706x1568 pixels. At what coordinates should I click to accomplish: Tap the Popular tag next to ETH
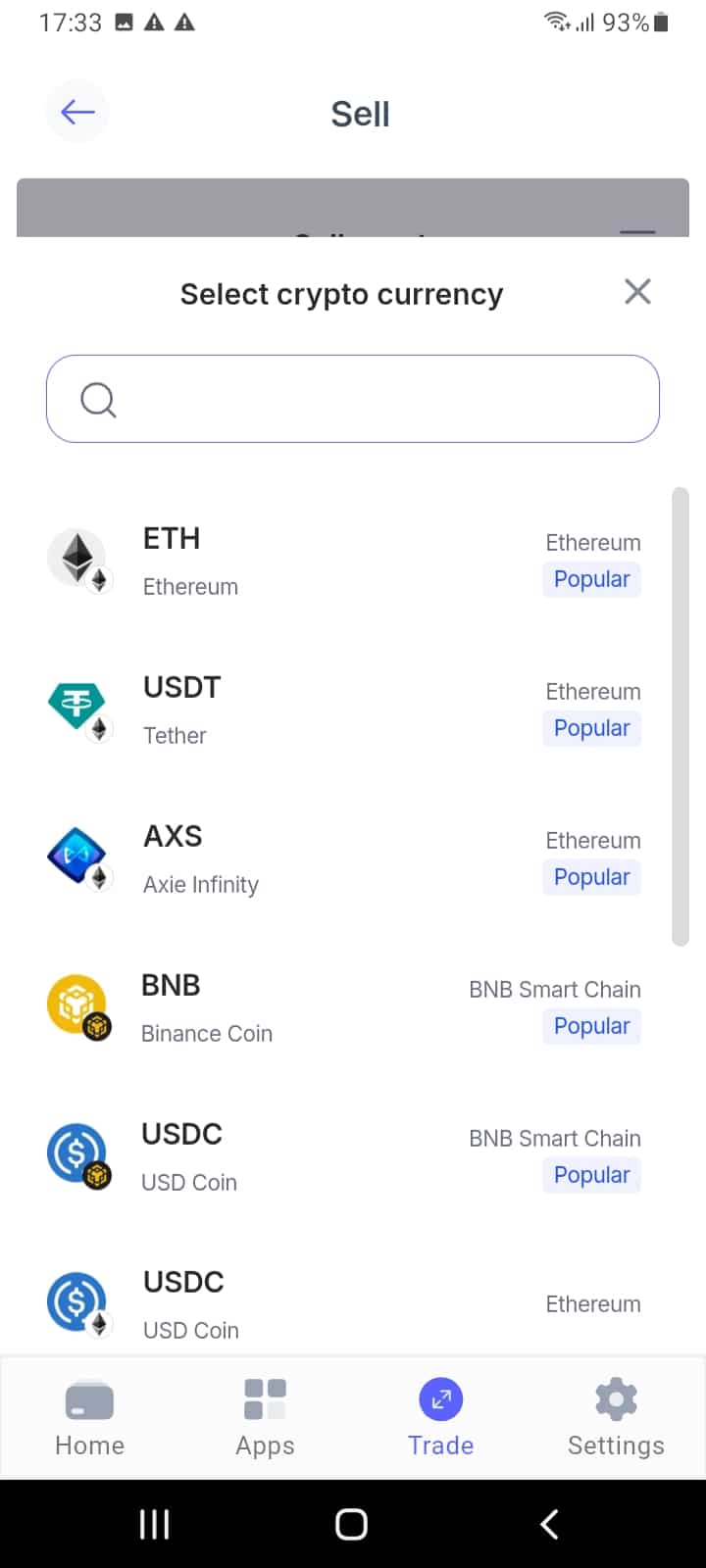coord(591,579)
